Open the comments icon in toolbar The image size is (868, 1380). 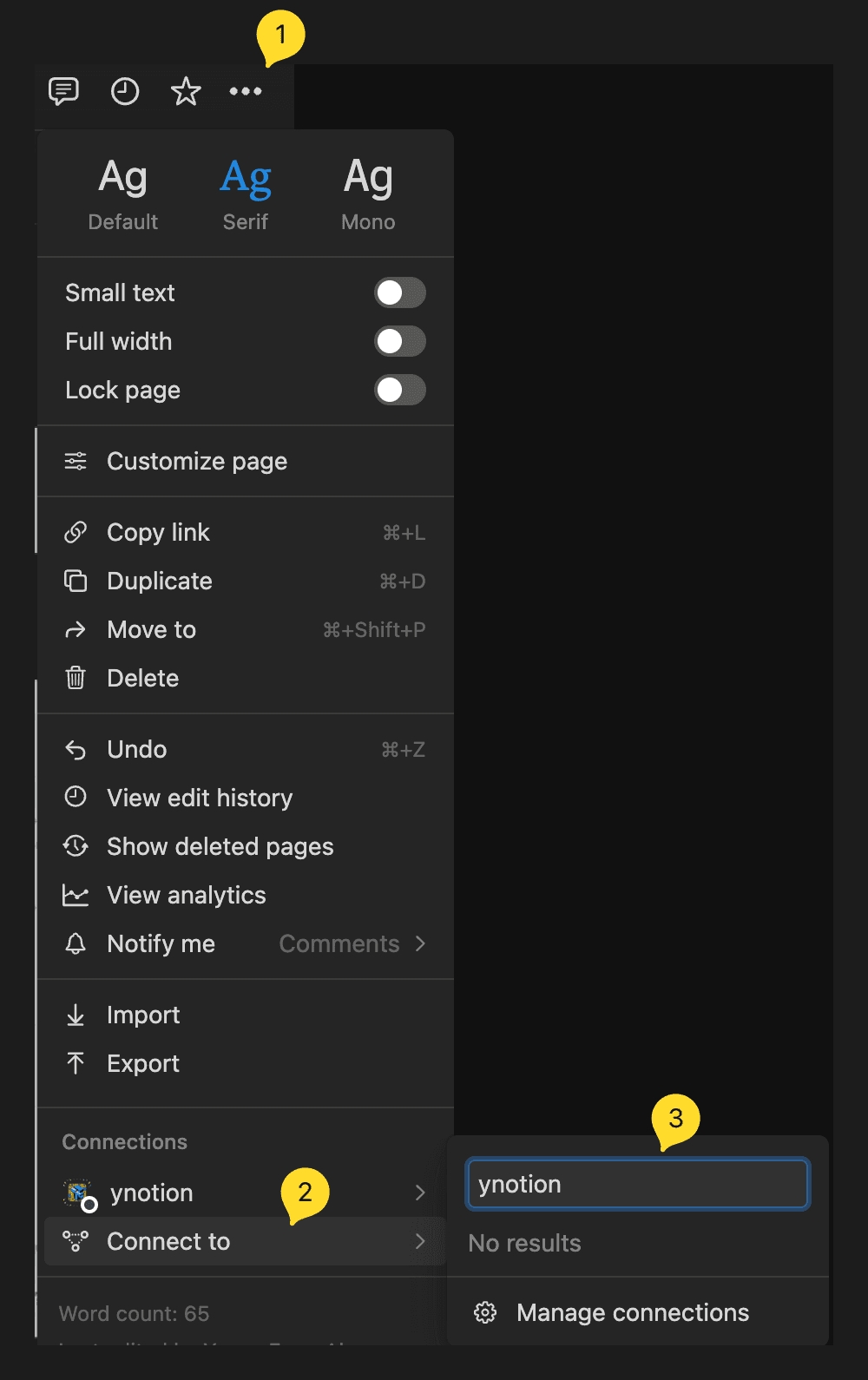pos(63,91)
